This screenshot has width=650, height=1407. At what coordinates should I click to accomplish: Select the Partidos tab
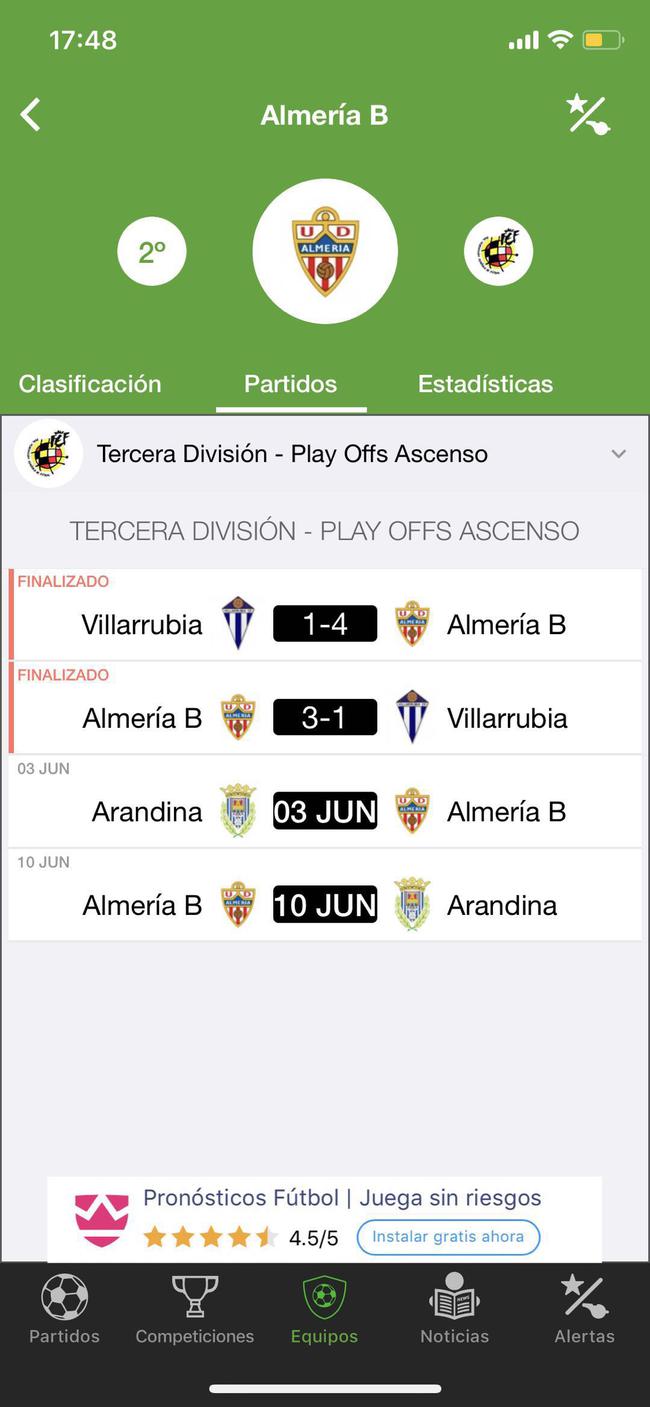291,384
